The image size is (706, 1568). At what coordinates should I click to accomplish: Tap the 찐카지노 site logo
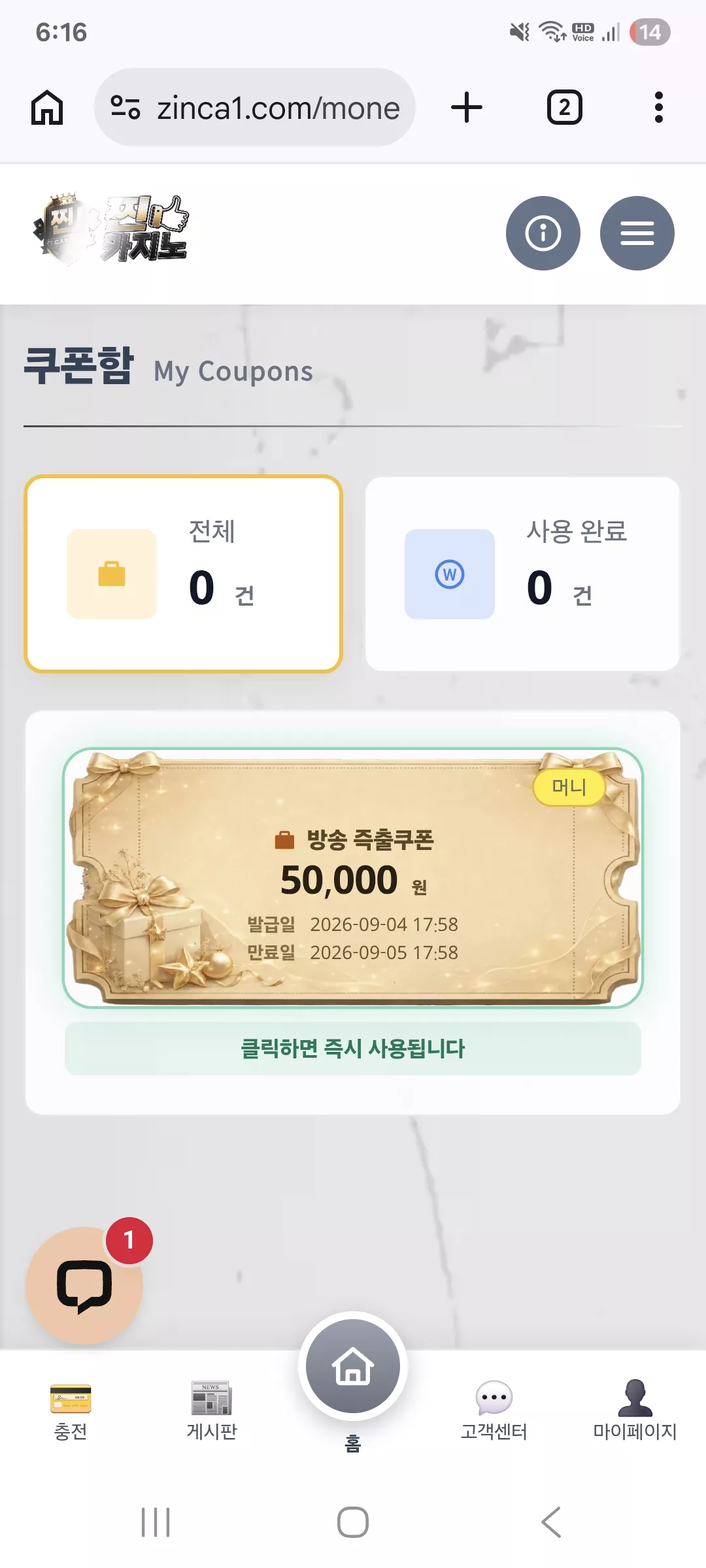tap(111, 229)
